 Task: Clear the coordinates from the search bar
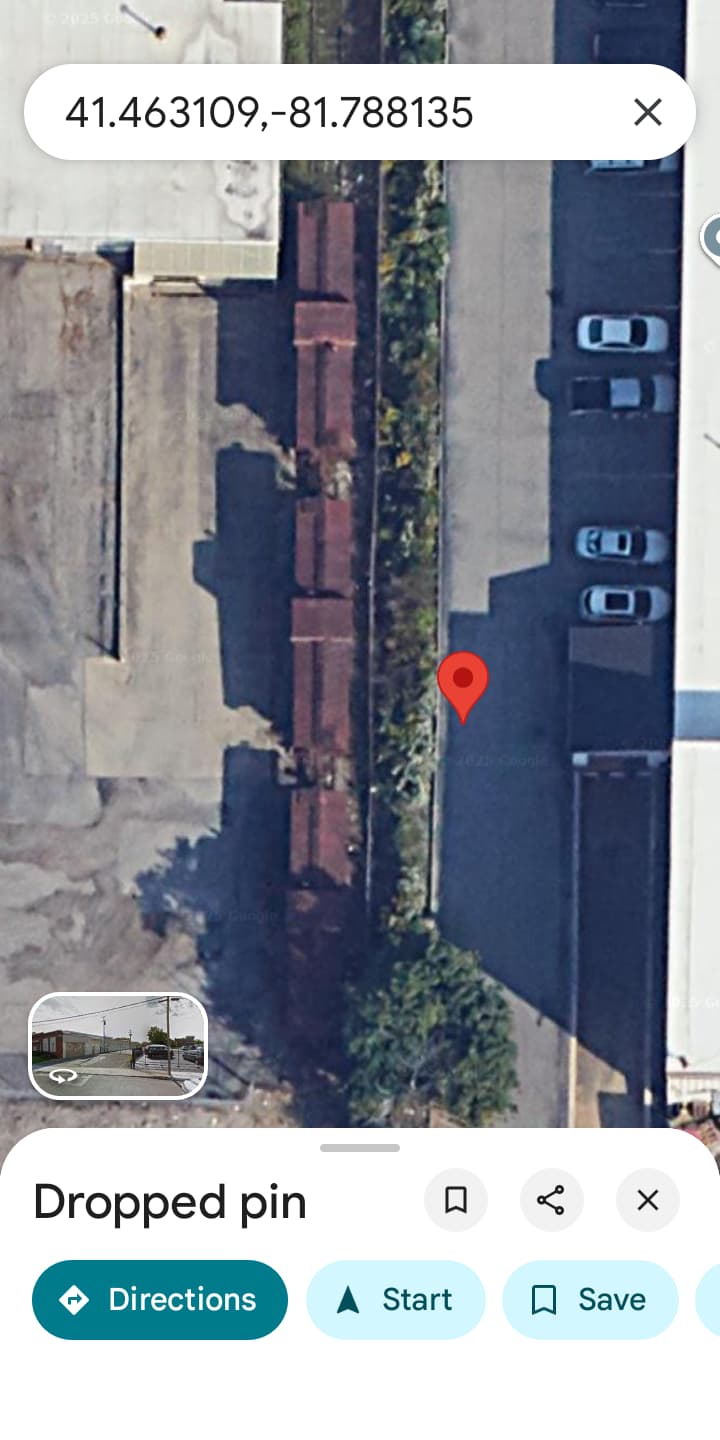click(x=648, y=112)
